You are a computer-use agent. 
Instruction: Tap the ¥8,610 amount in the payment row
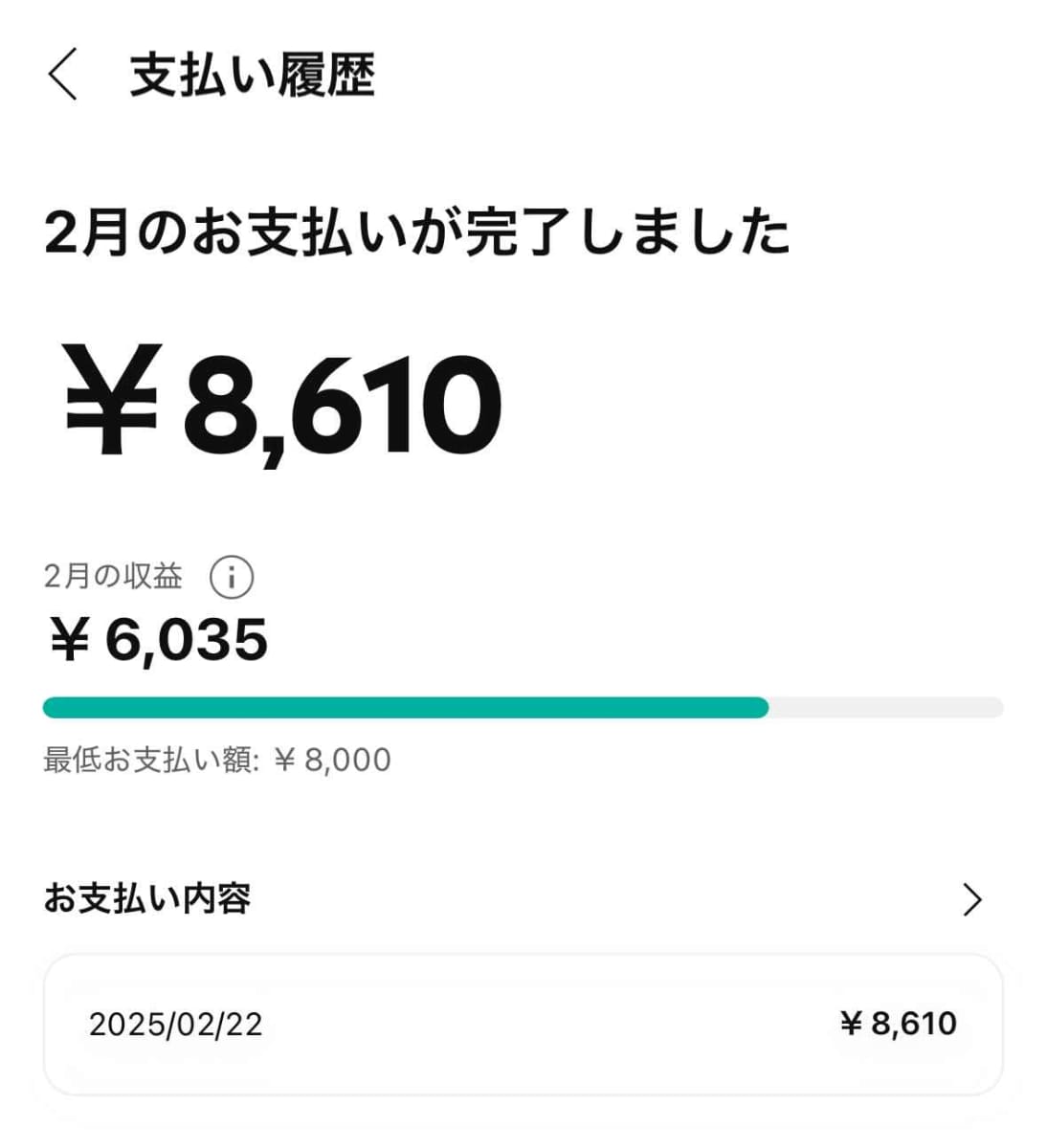pyautogui.click(x=898, y=1024)
